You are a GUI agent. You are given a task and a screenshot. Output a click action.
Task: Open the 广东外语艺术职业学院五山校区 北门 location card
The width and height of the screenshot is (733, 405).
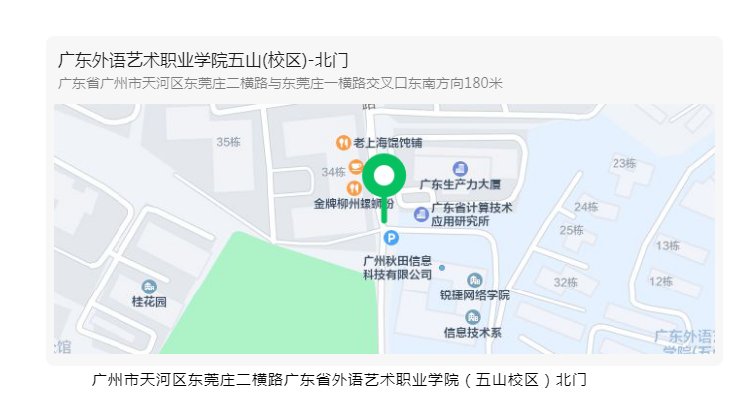pyautogui.click(x=203, y=62)
